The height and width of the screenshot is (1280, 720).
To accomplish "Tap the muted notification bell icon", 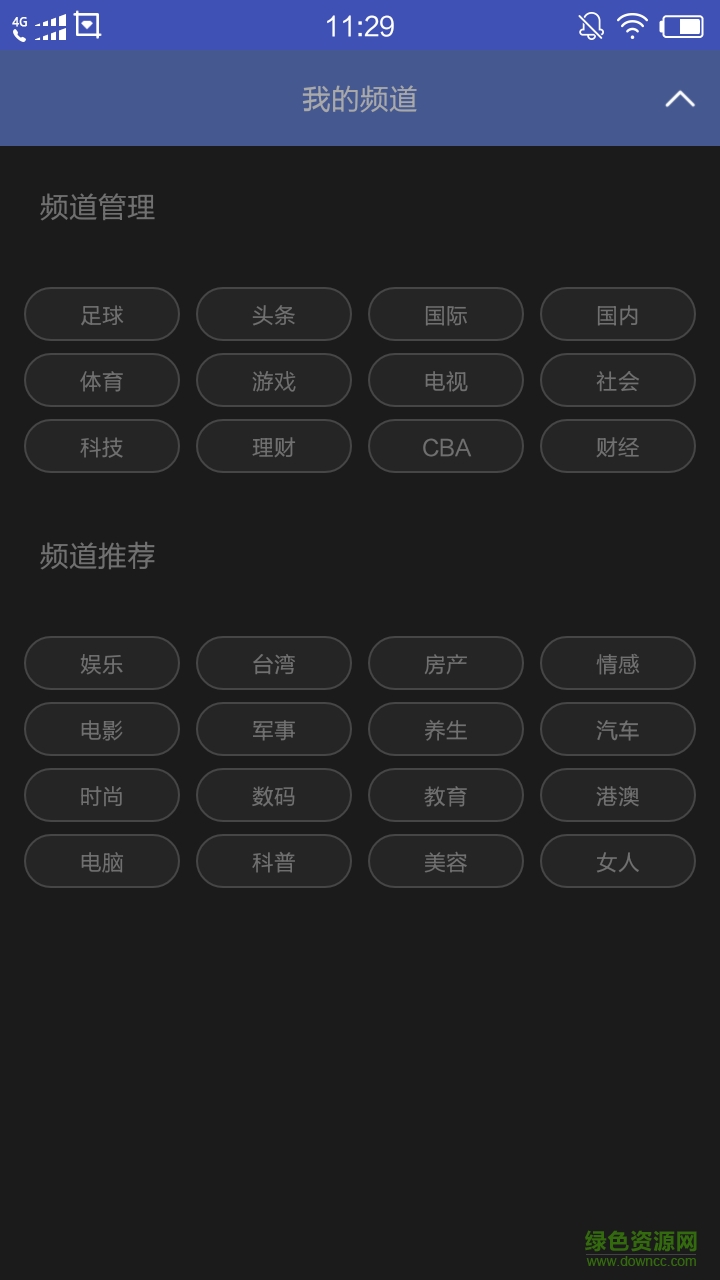I will tap(588, 25).
